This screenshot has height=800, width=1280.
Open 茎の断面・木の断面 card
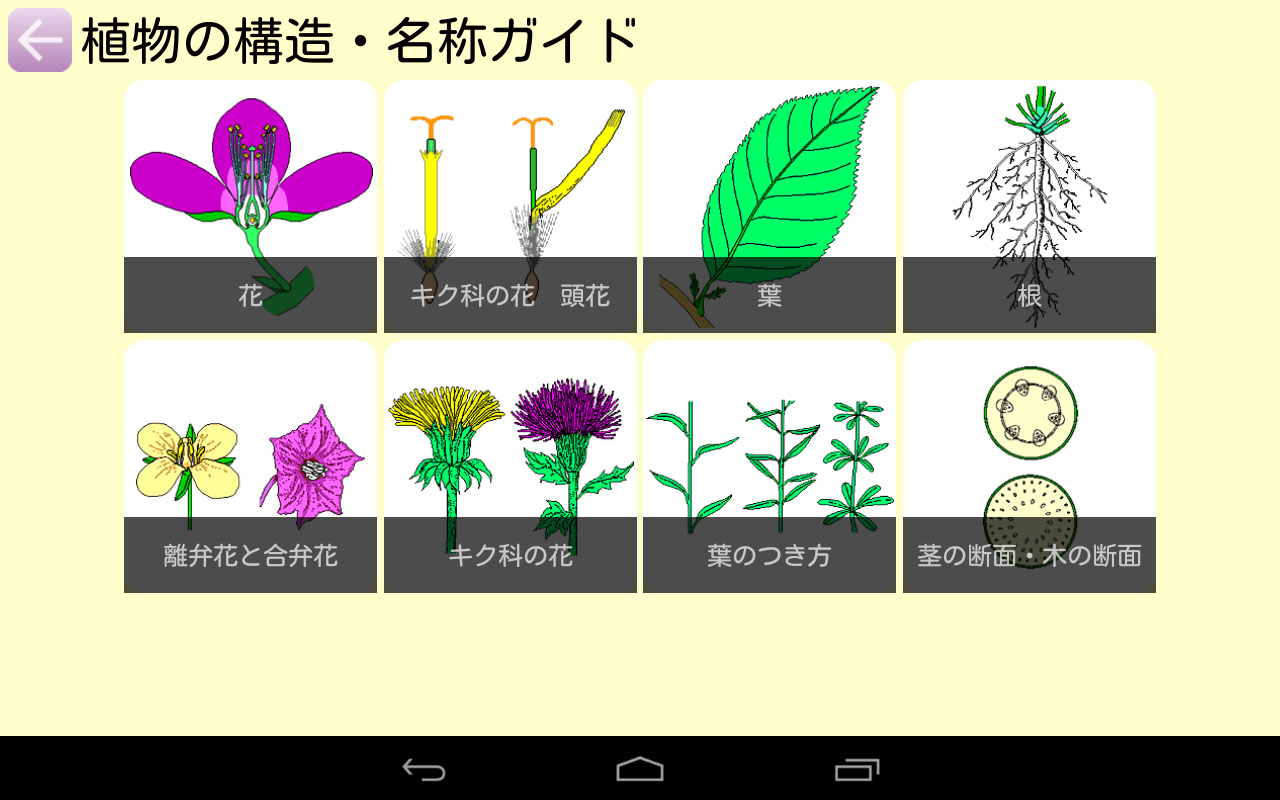(x=1029, y=466)
